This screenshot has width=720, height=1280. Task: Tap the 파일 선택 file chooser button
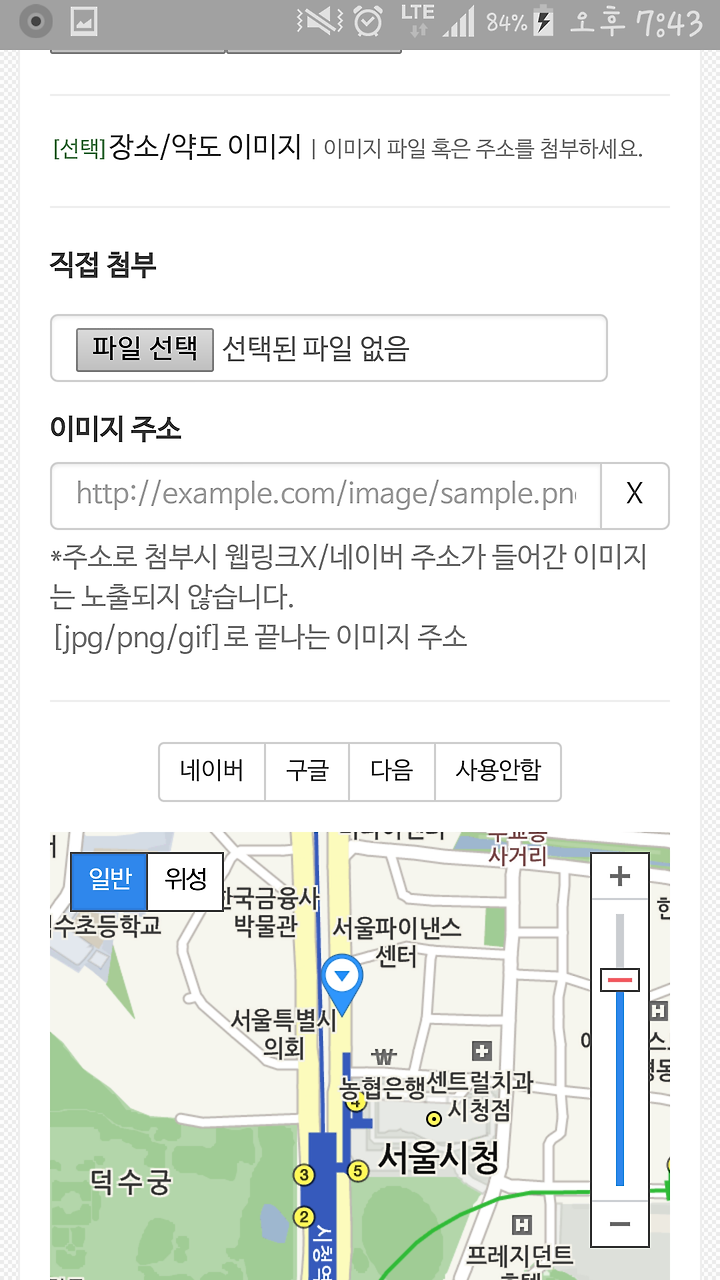coord(145,349)
